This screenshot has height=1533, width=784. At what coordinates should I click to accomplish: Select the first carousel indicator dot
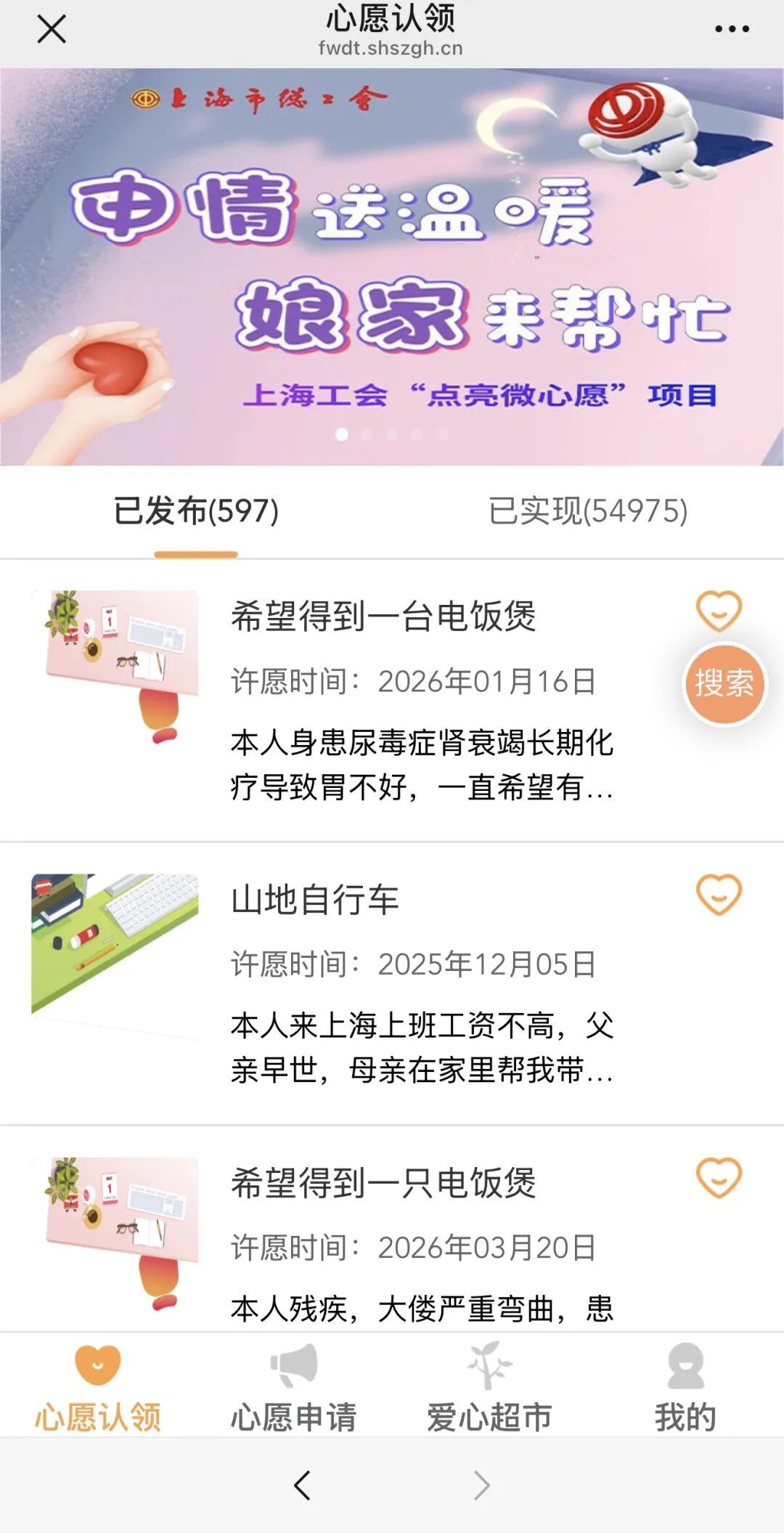(341, 434)
